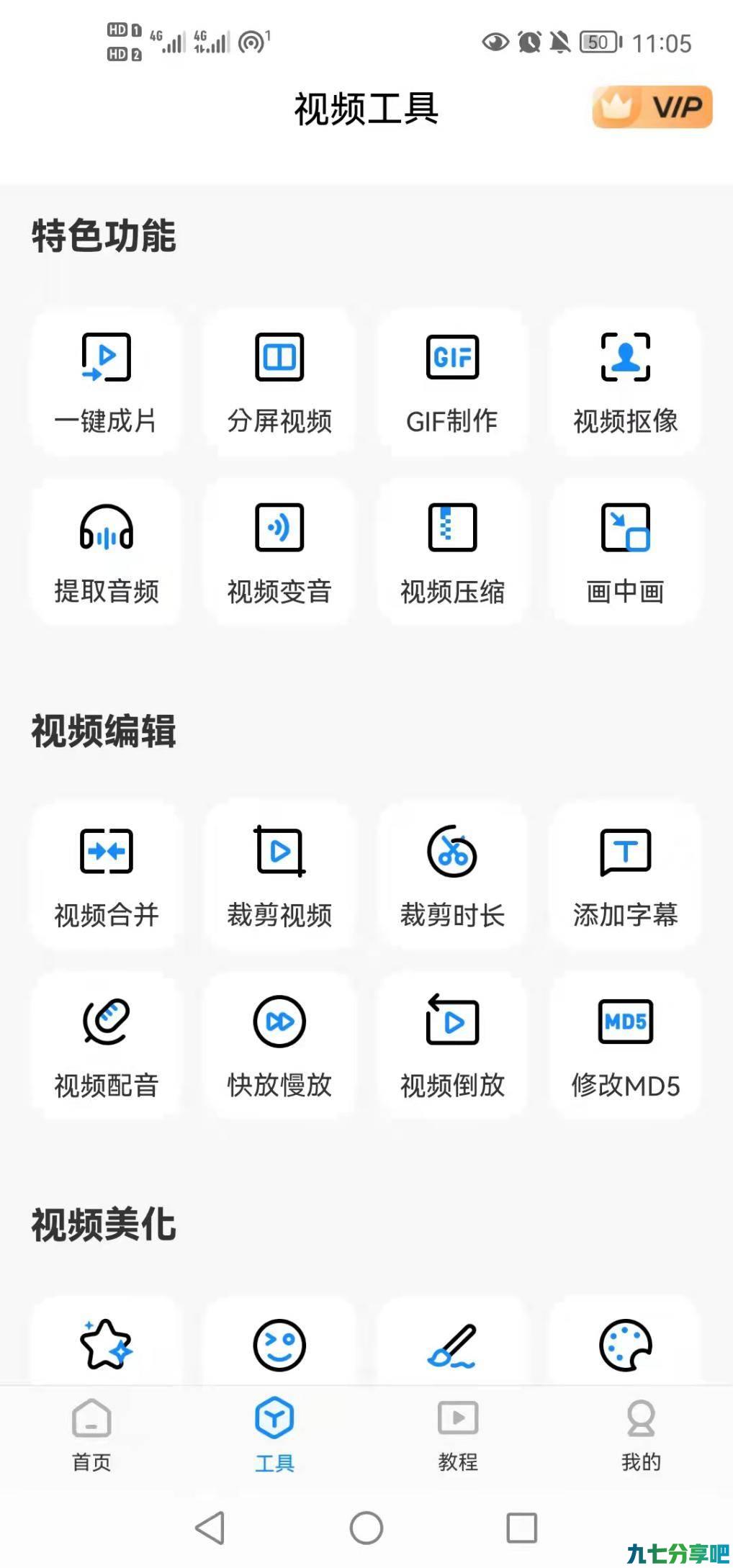The height and width of the screenshot is (1568, 733).
Task: Open 视频倒放 reverse playback tool
Action: 452,1047
